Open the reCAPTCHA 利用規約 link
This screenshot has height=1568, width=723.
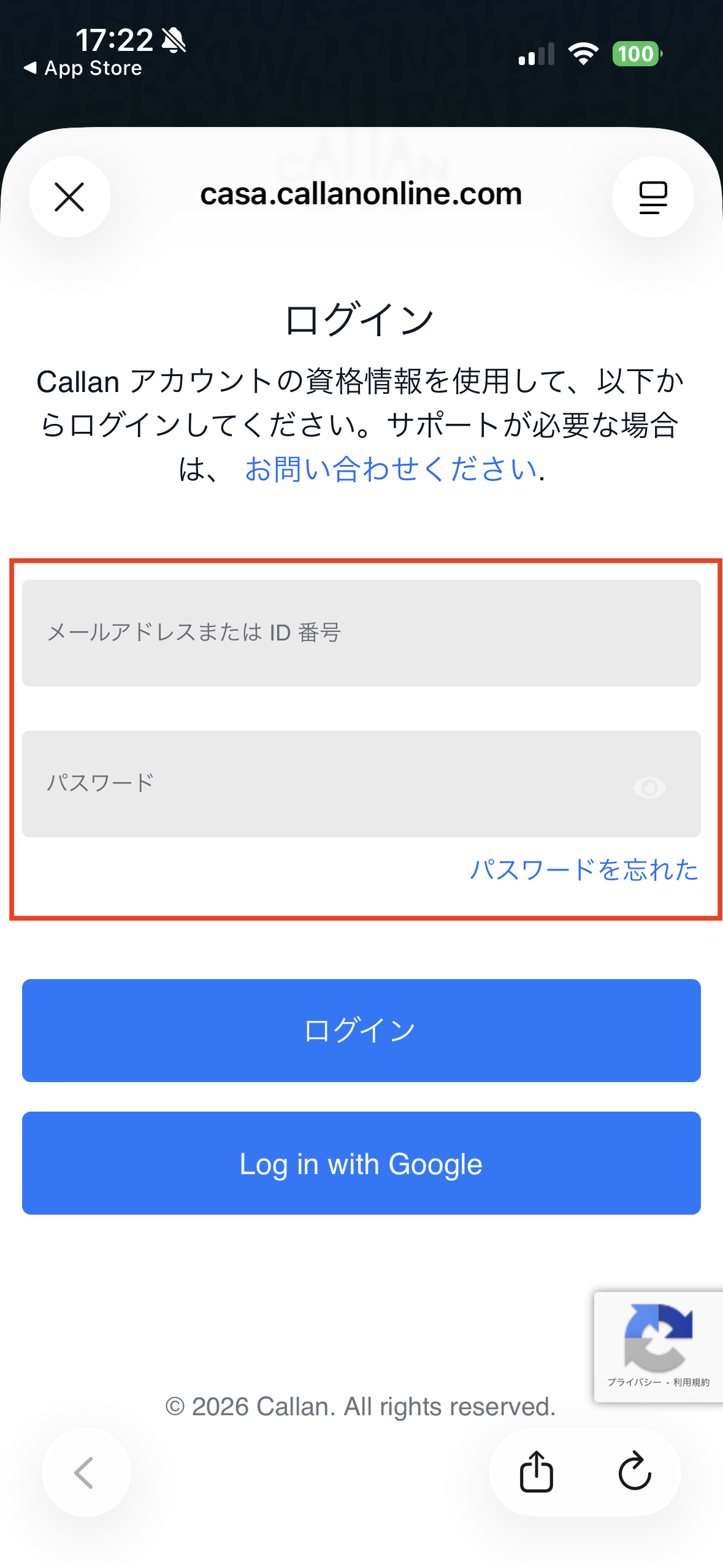tap(691, 1382)
